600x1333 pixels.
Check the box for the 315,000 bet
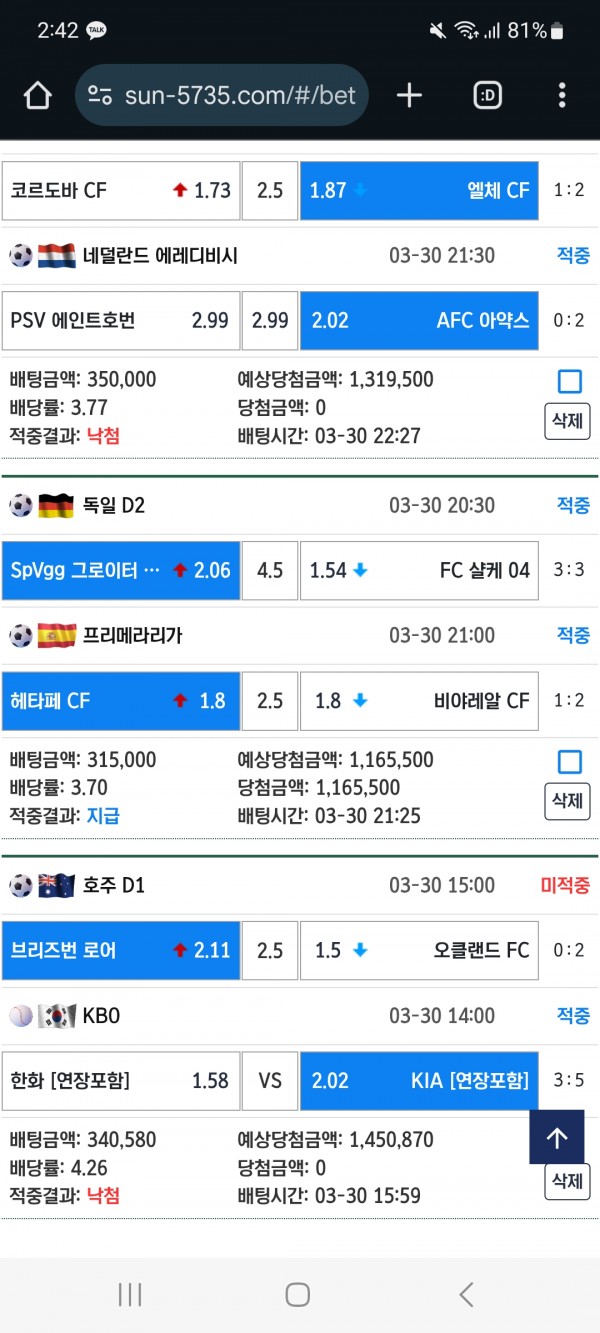click(569, 762)
